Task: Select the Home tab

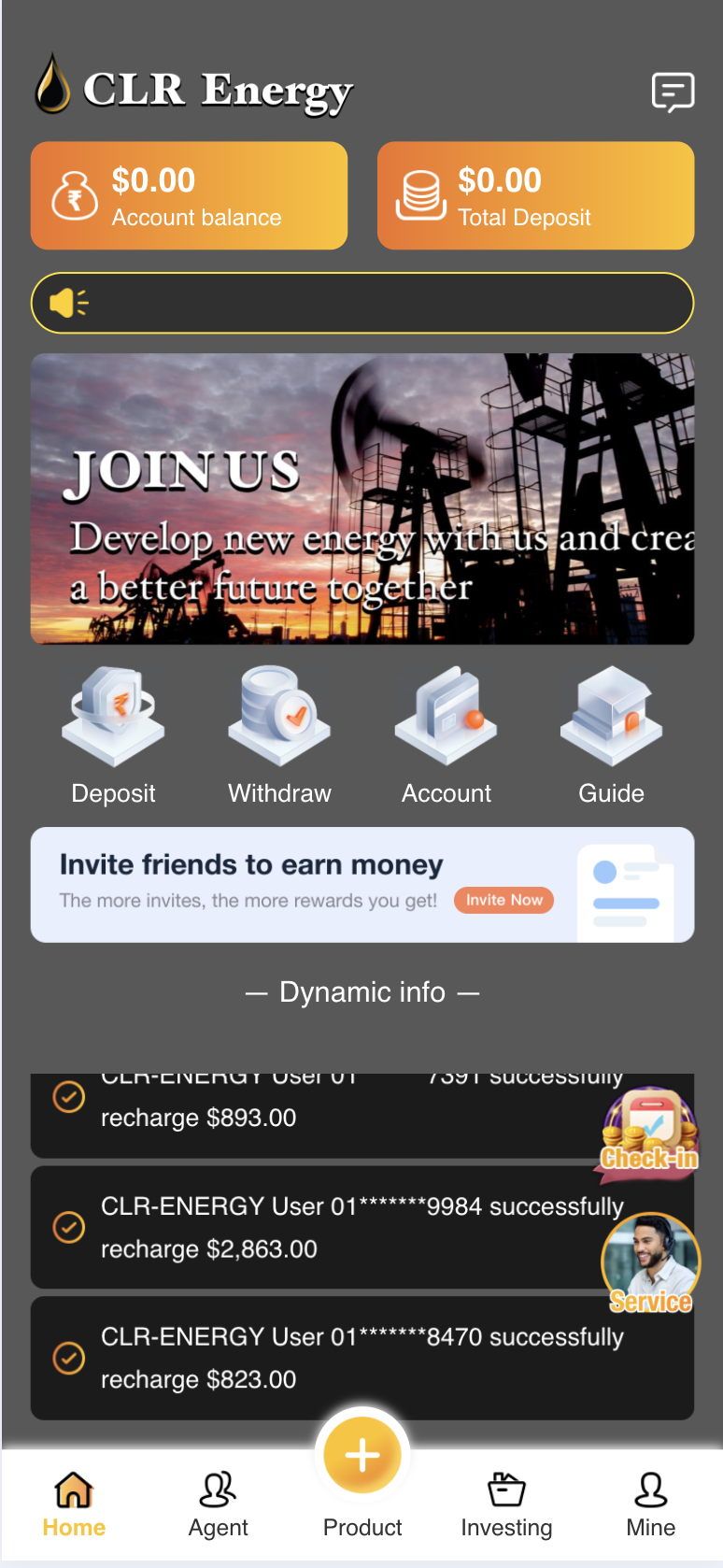Action: pos(74,1504)
